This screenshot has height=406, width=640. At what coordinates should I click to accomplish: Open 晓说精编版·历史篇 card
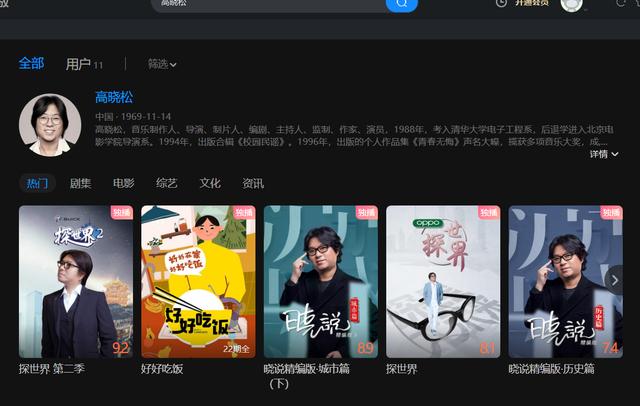[x=565, y=282]
